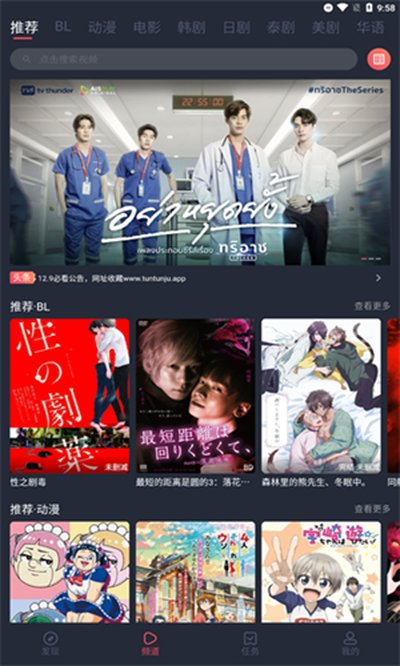Screen dimensions: 400x666
Task: Tap the video search box
Action: pos(184,59)
